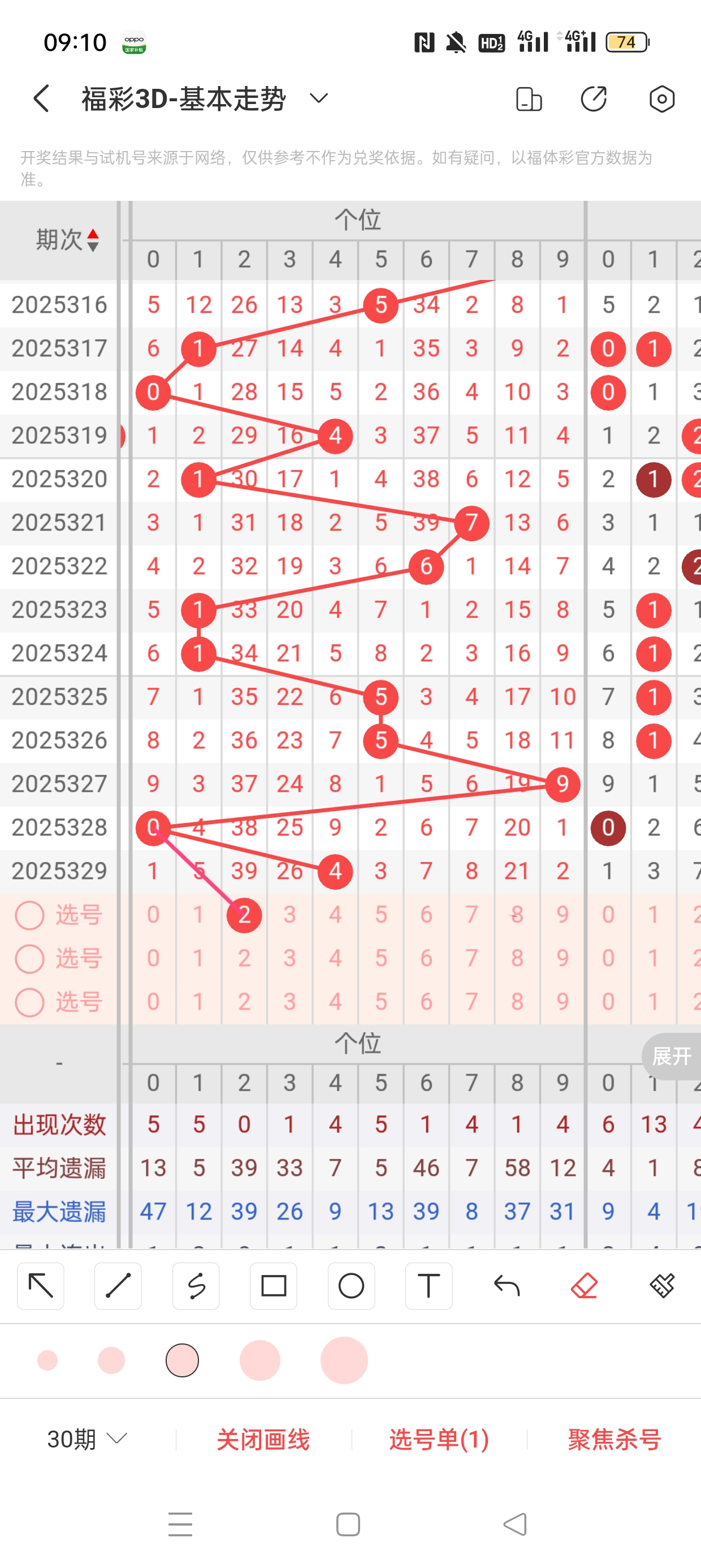Choose the straight line drawing tool

pos(118,1286)
